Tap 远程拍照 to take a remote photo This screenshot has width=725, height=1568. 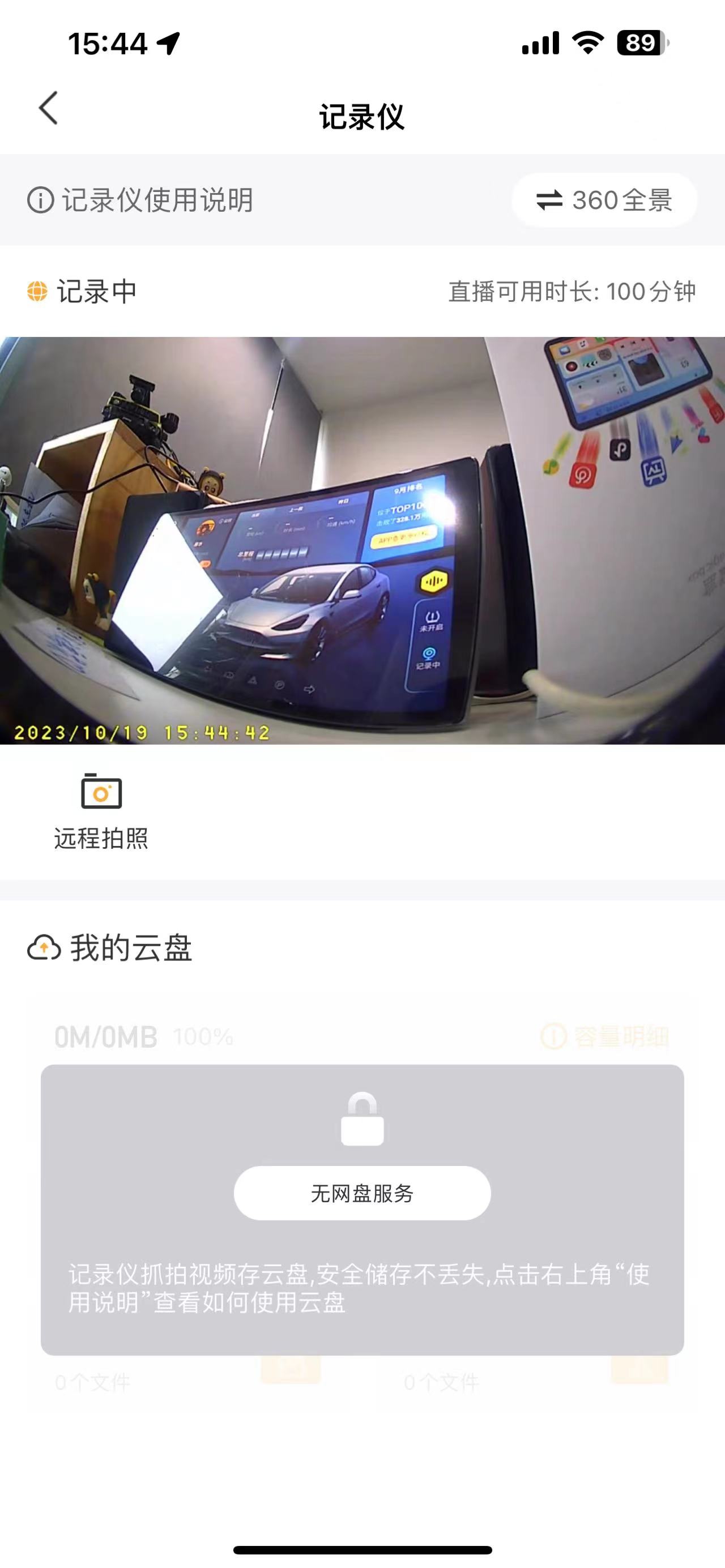click(101, 811)
